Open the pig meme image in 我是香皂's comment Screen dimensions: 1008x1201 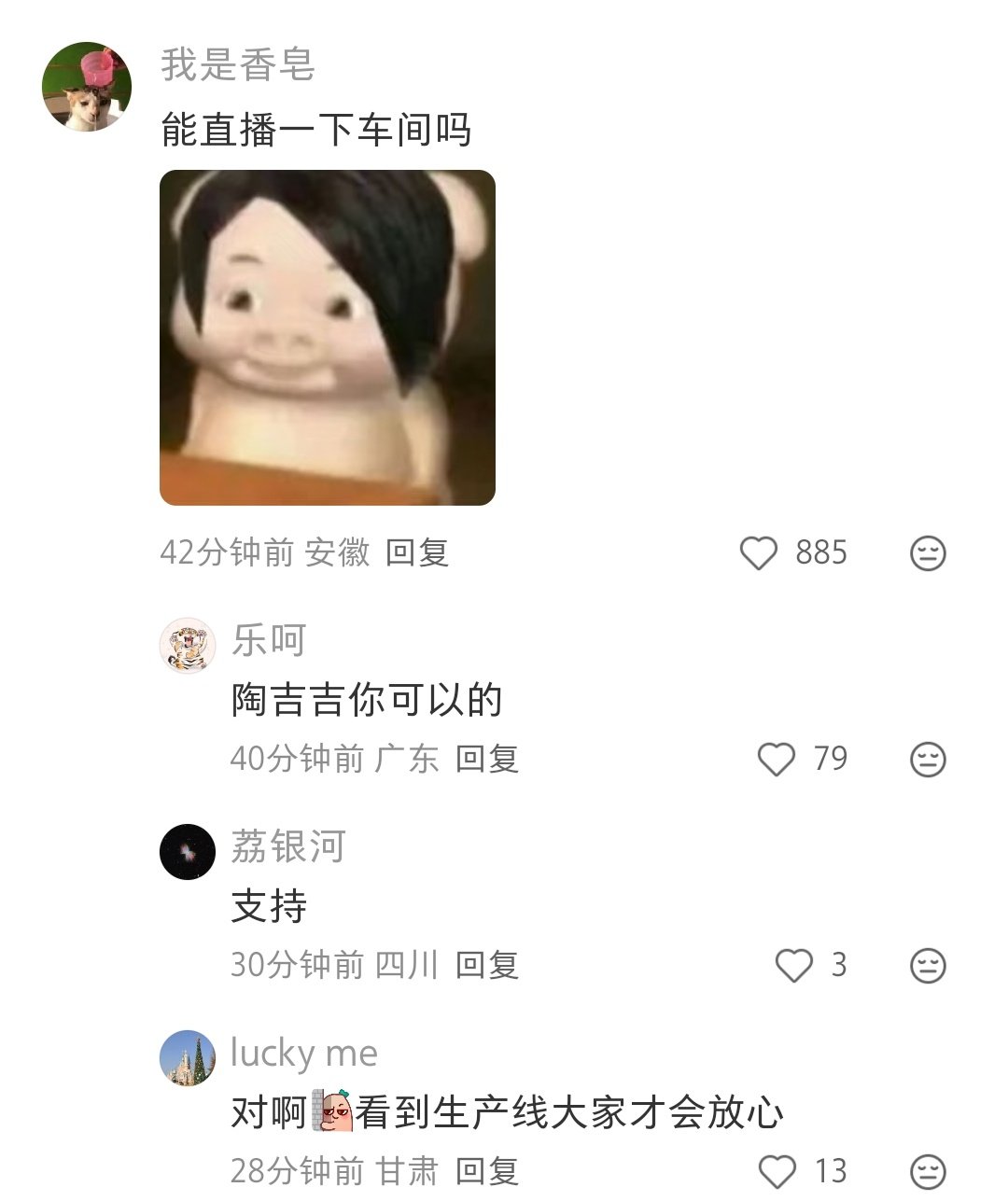328,338
